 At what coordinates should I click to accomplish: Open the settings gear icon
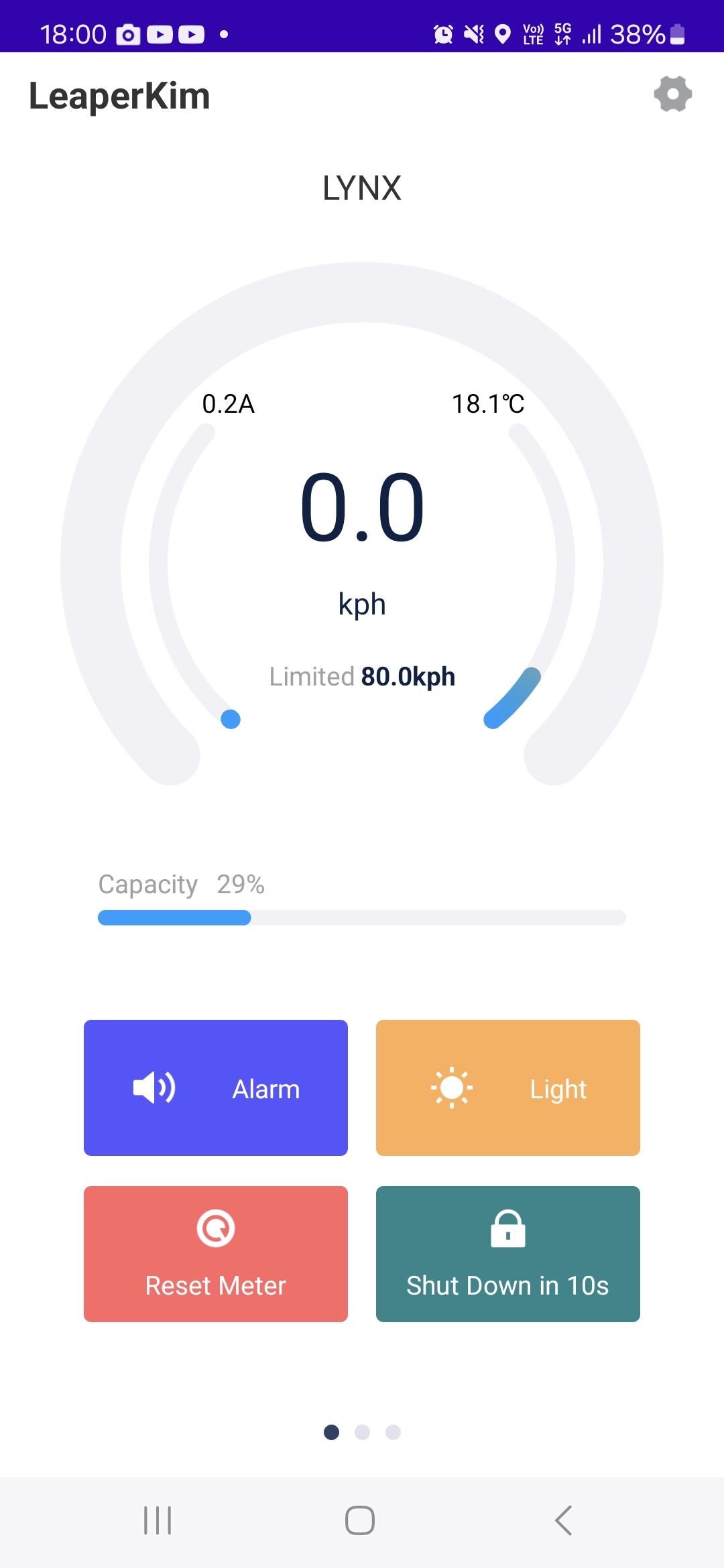tap(673, 94)
